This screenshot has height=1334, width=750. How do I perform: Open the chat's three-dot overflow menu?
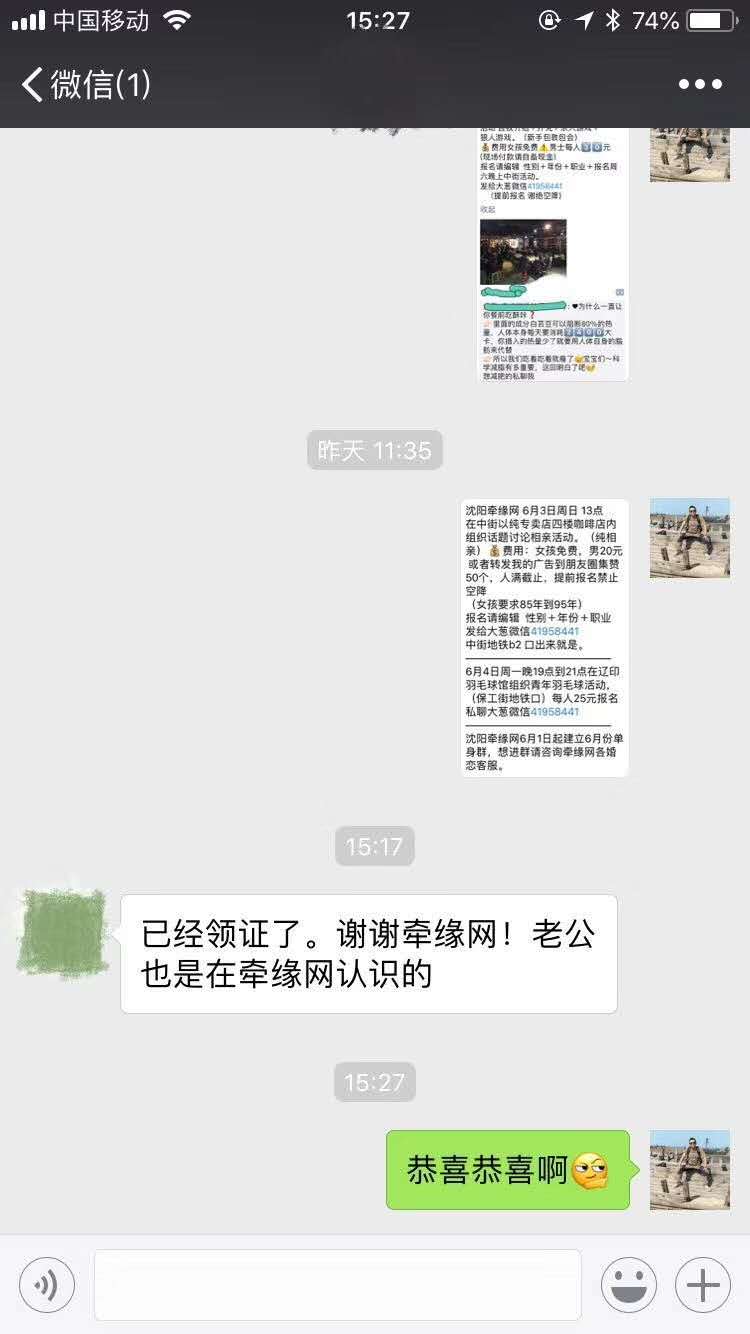[700, 85]
